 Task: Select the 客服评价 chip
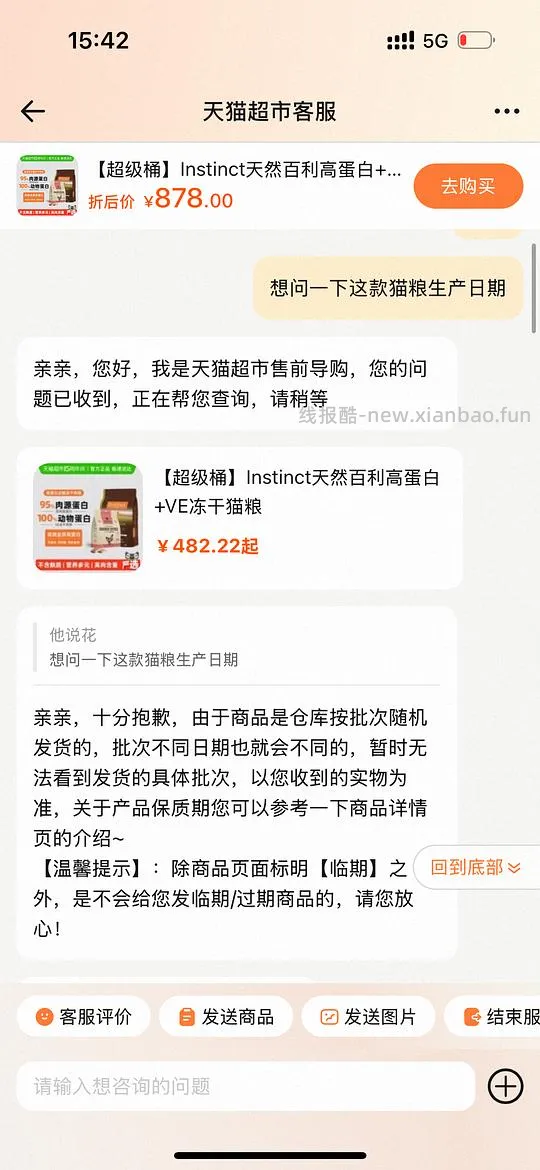coord(84,1016)
